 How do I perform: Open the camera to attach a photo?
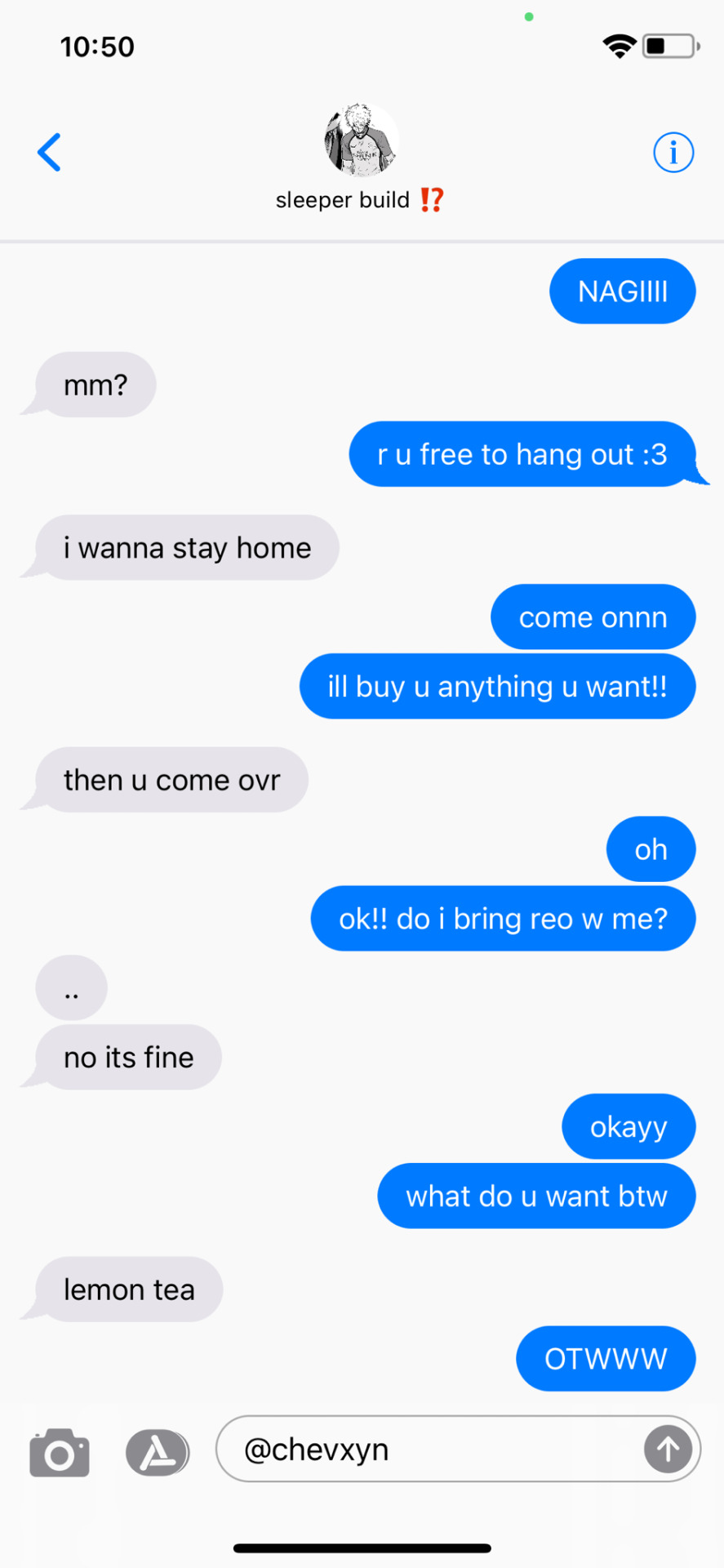[60, 1452]
